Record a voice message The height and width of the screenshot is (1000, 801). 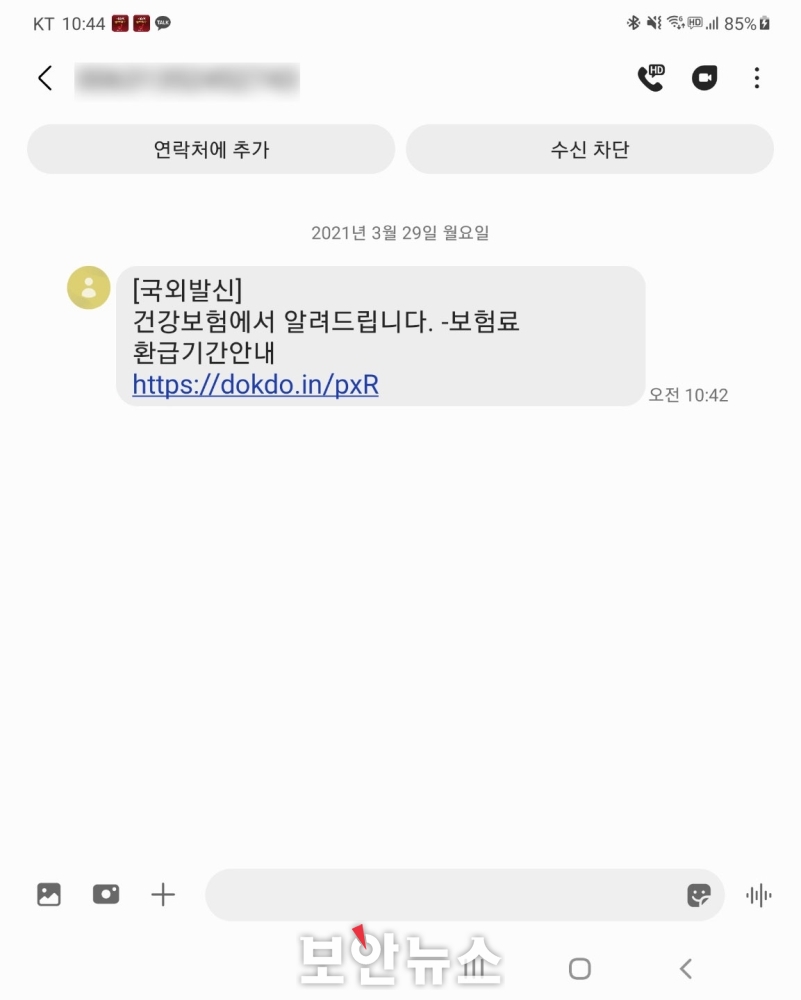click(759, 895)
